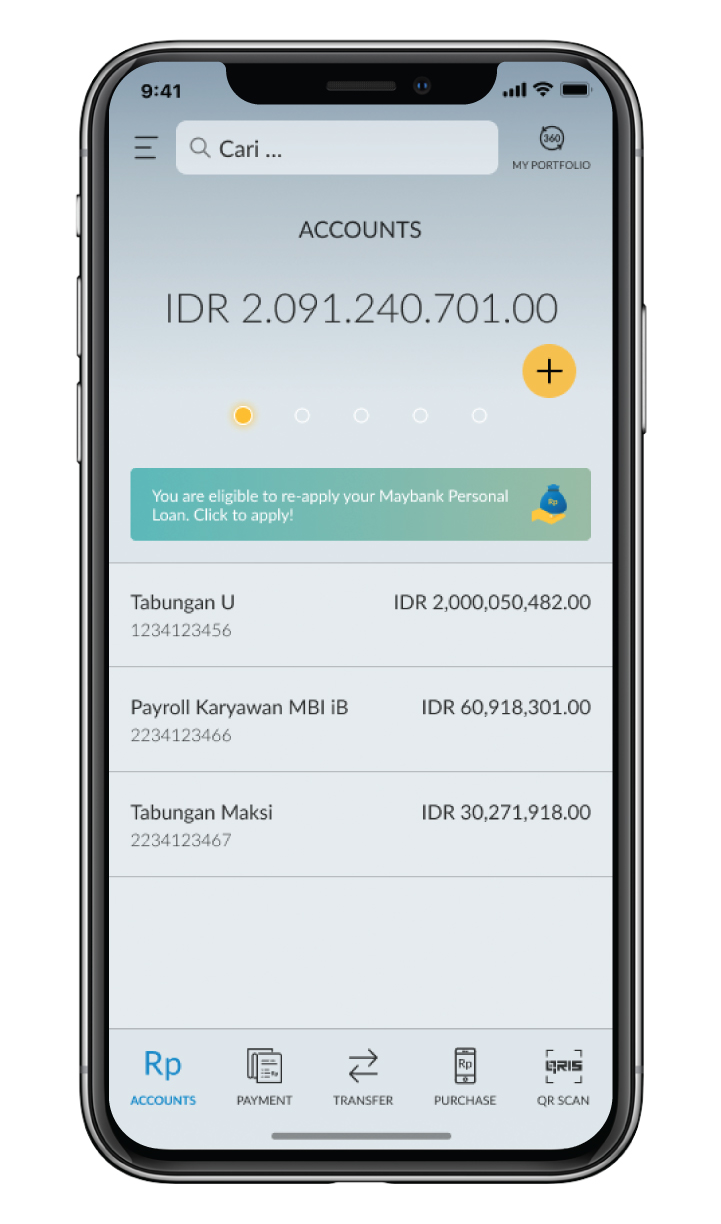This screenshot has height=1224, width=721.
Task: Switch to the Payment tab
Action: coord(264,1077)
